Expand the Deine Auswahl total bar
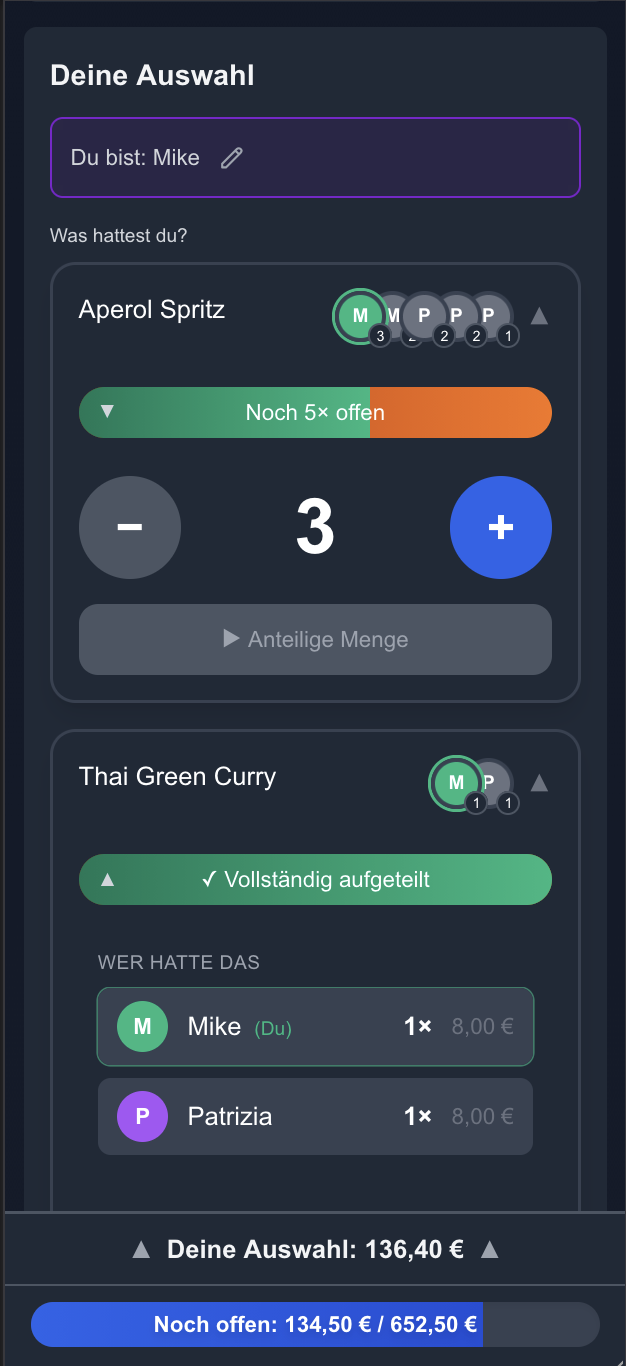This screenshot has height=1366, width=626. click(x=315, y=1249)
